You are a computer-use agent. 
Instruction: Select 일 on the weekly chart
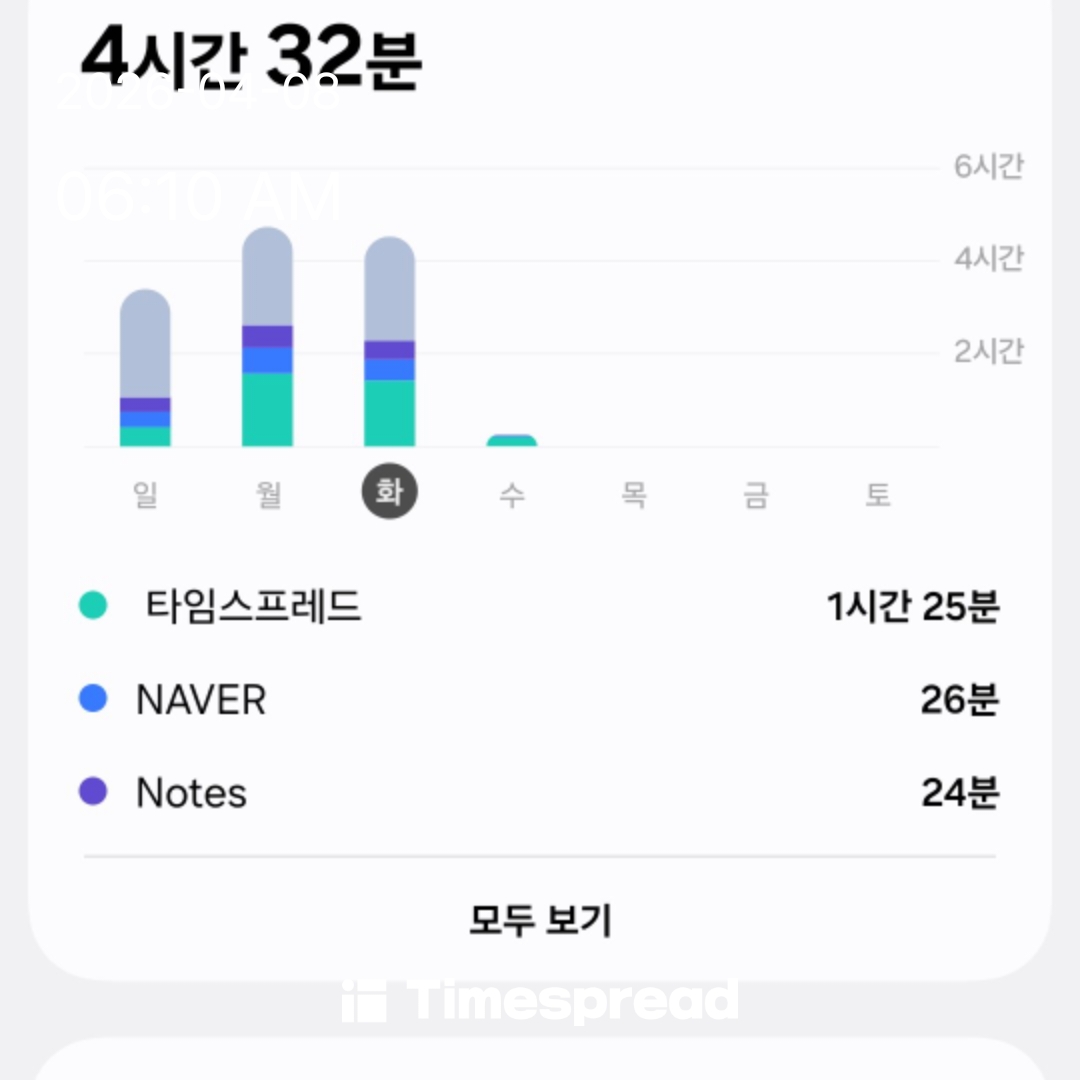click(x=146, y=494)
